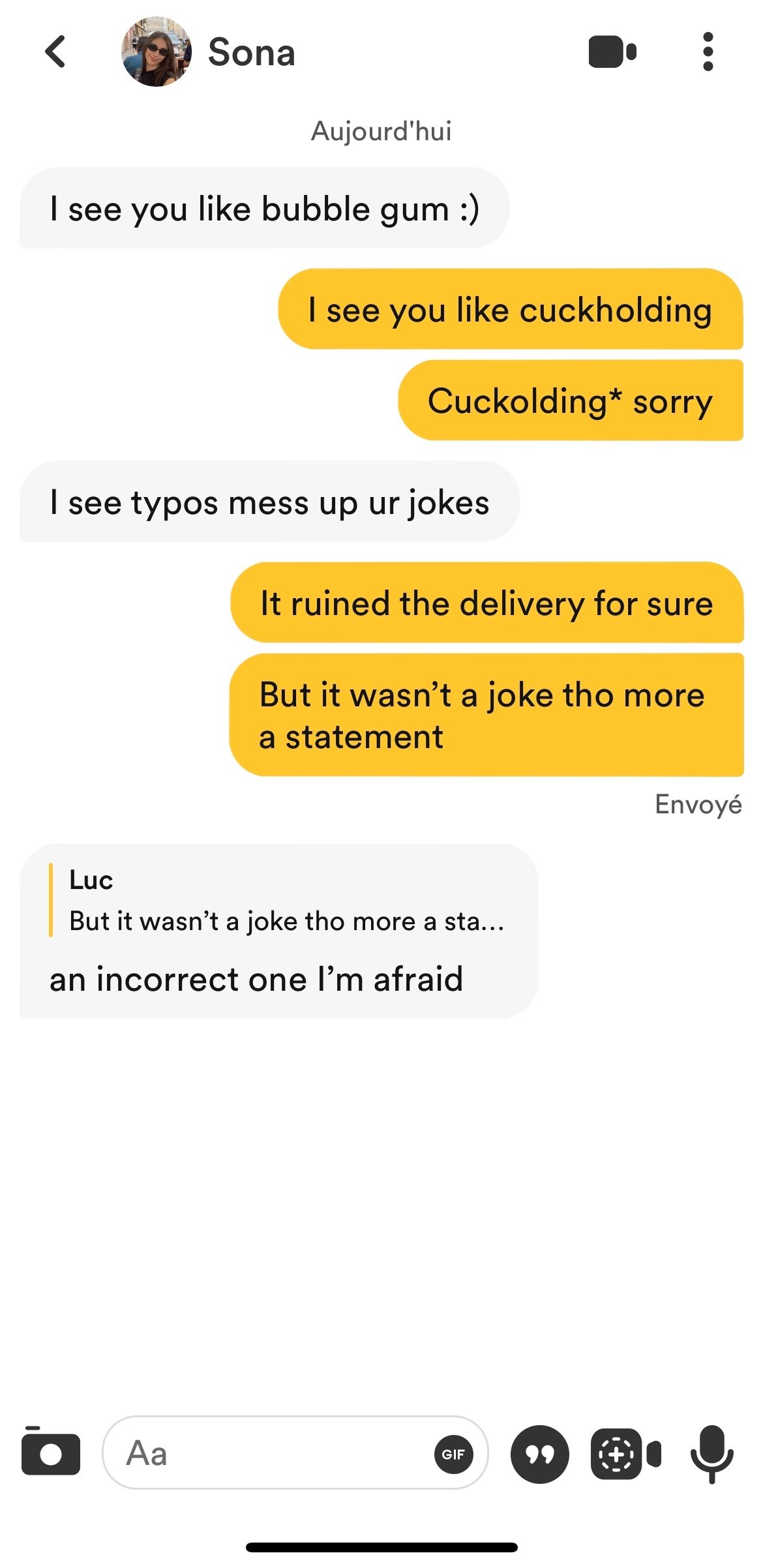Start a video call with Sona
The width and height of the screenshot is (763, 1568).
click(612, 52)
